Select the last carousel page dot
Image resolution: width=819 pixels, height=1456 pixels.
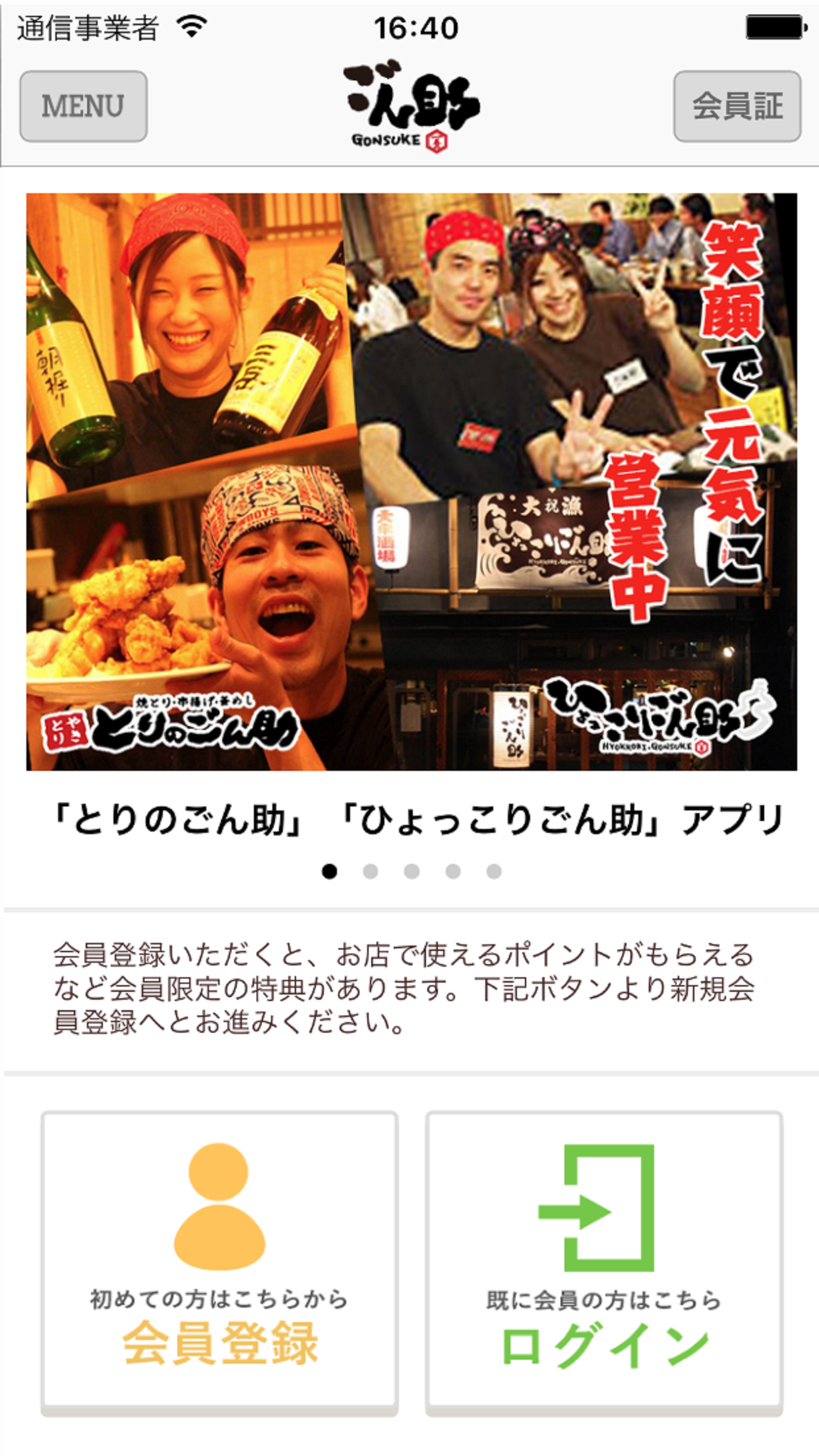(x=494, y=872)
